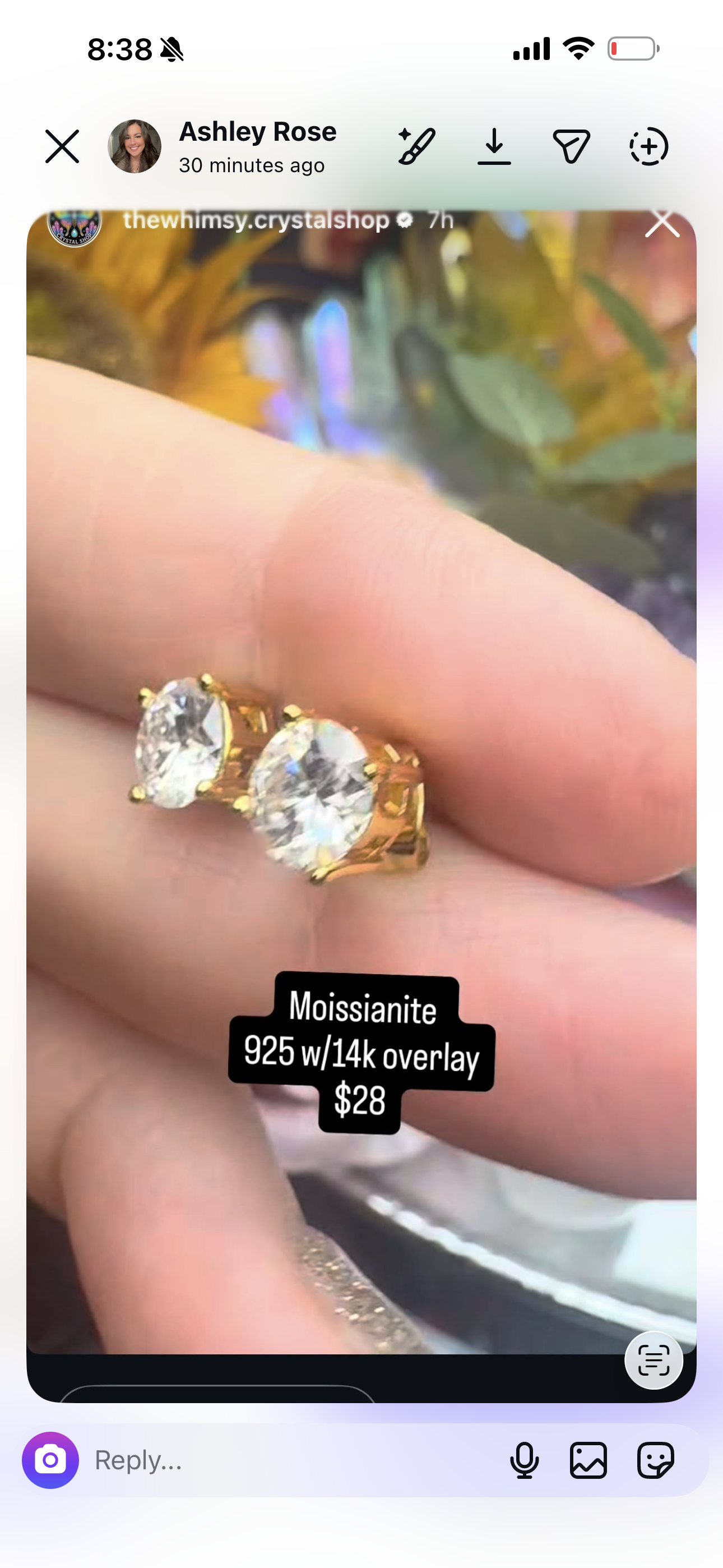This screenshot has width=723, height=1568.
Task: Record a voice message with the microphone
Action: click(x=525, y=1460)
